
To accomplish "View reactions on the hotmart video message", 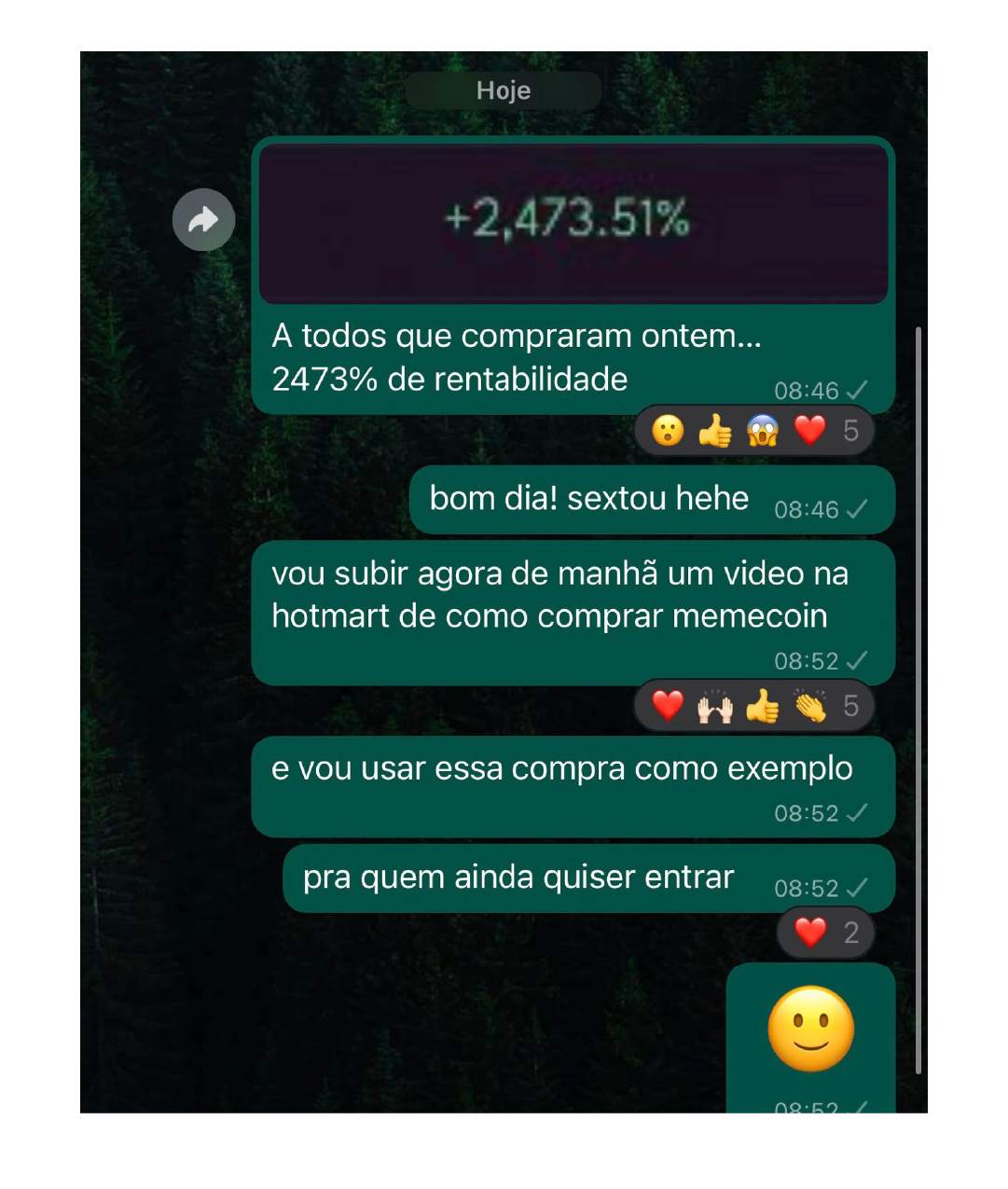I will click(x=754, y=706).
